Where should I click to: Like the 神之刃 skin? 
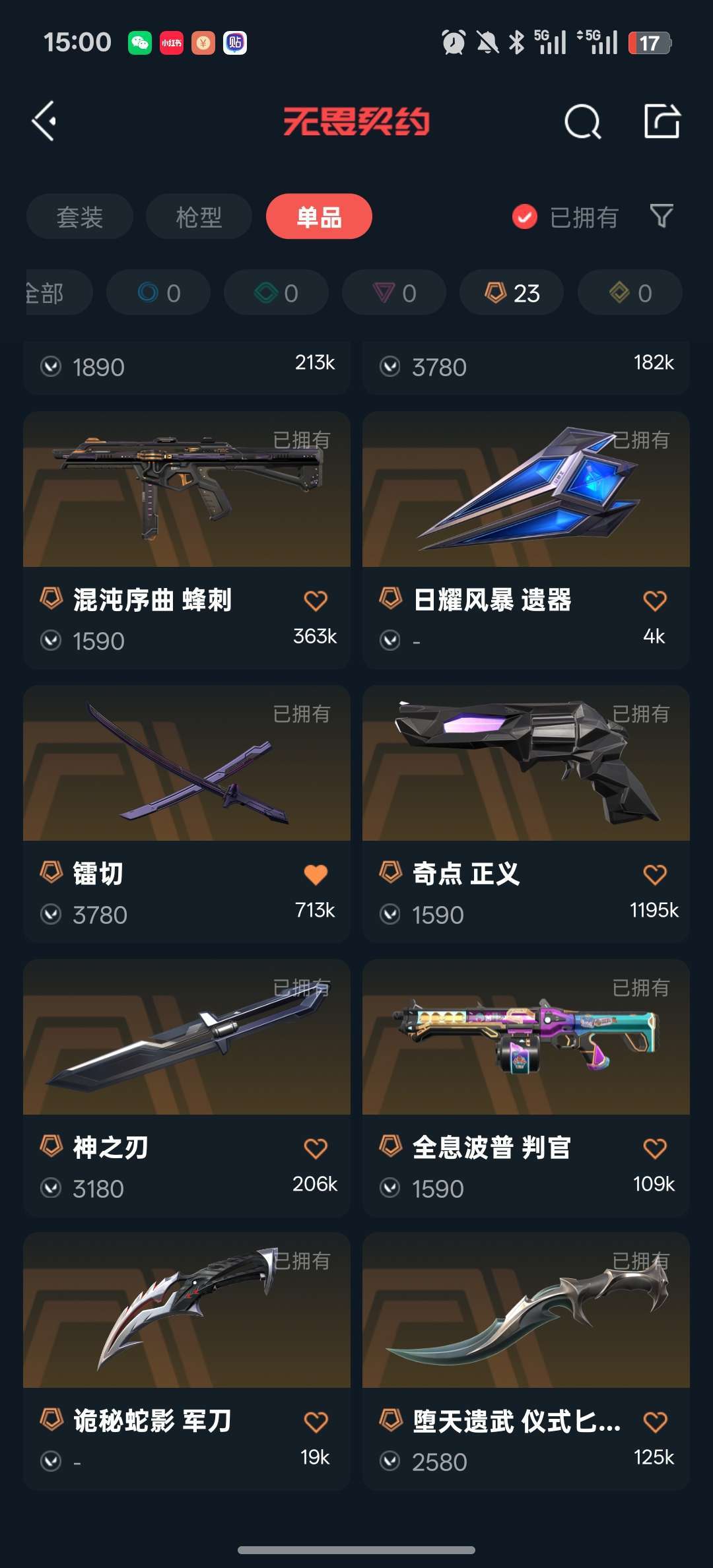click(x=316, y=1148)
